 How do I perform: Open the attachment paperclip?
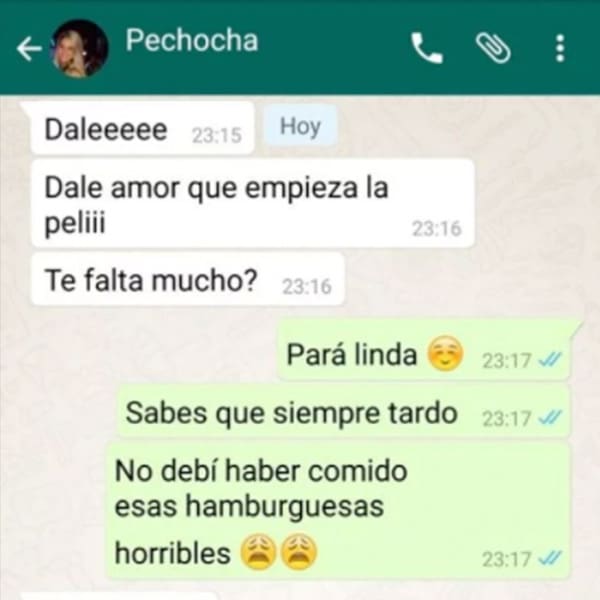coord(493,48)
